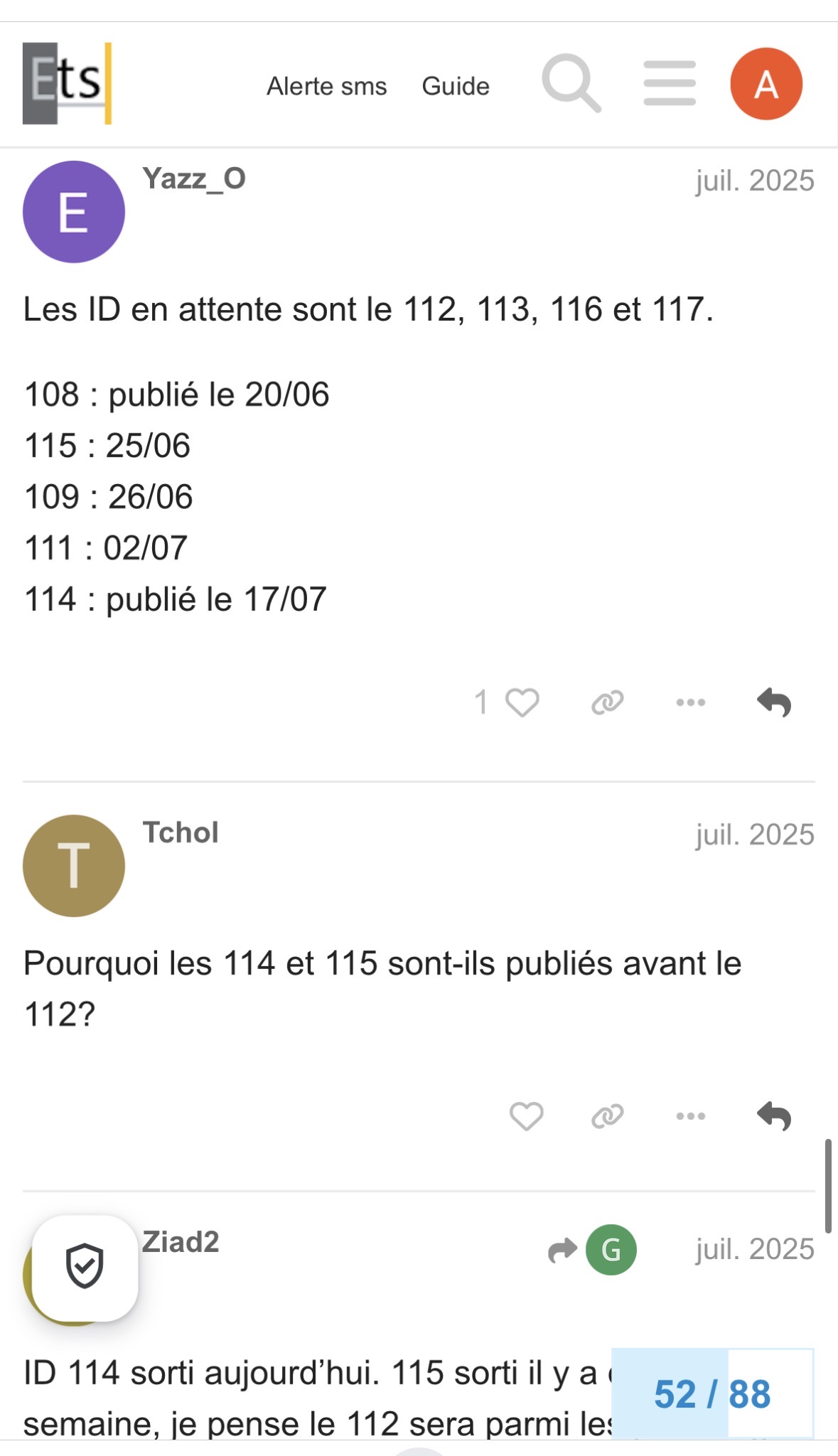Show more actions on Yazz_O's post
838x1456 pixels.
tap(691, 702)
